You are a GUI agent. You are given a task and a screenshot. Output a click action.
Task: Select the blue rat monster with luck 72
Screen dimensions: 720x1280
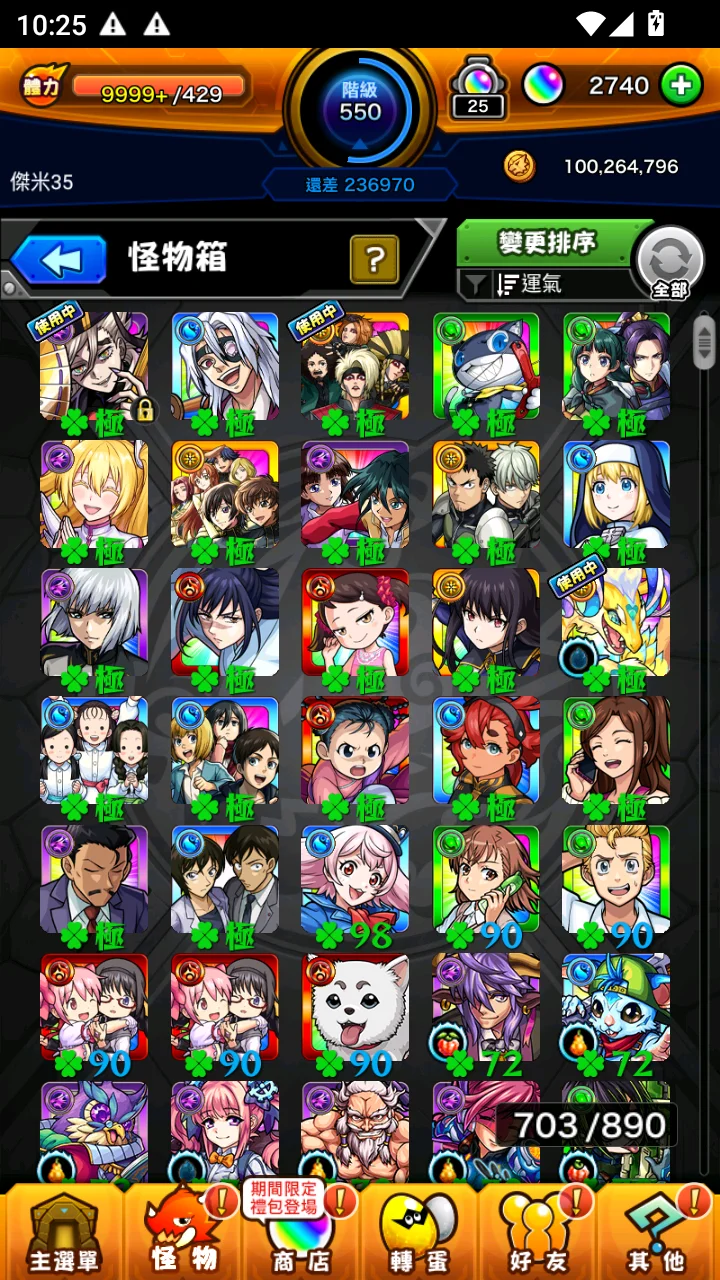point(616,1008)
